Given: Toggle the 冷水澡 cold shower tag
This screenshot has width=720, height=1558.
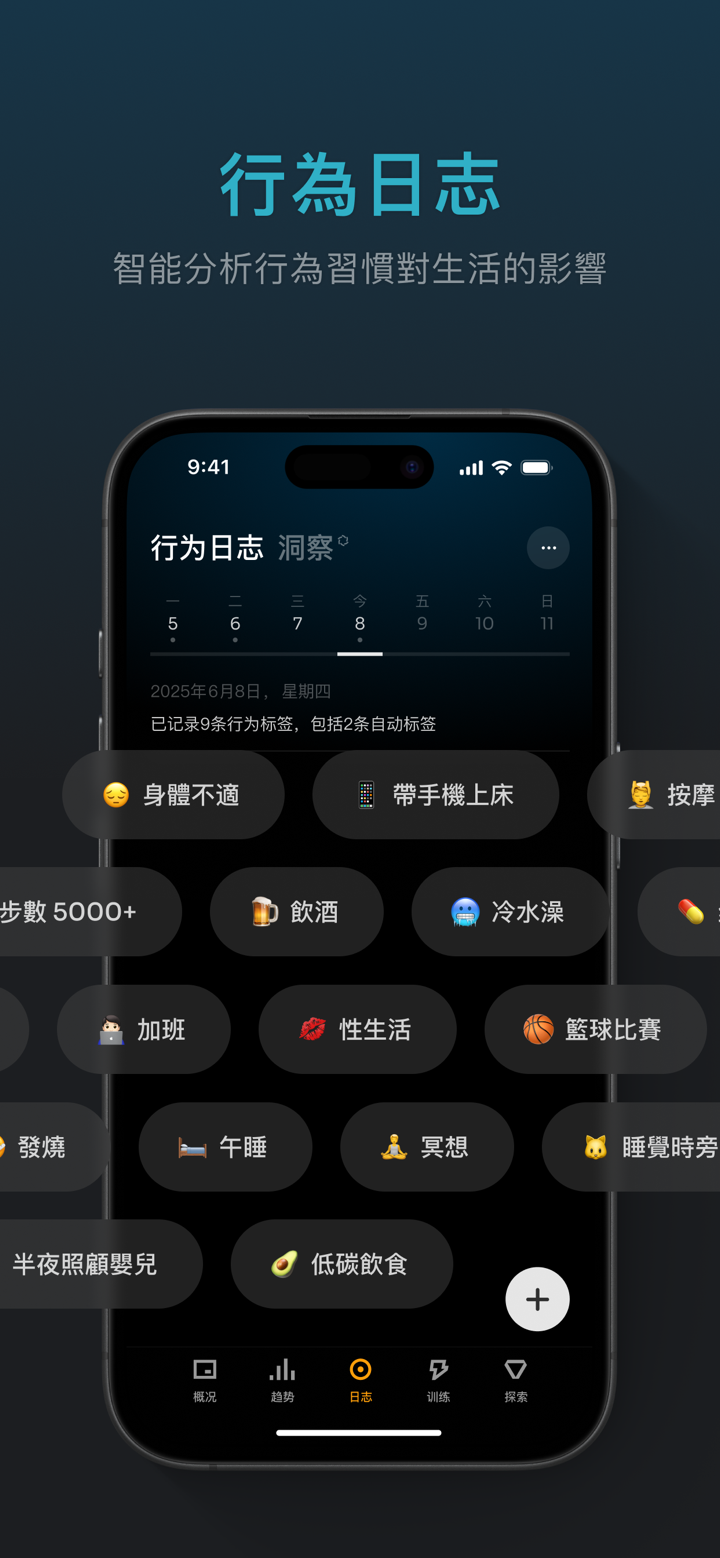Looking at the screenshot, I should [x=510, y=911].
